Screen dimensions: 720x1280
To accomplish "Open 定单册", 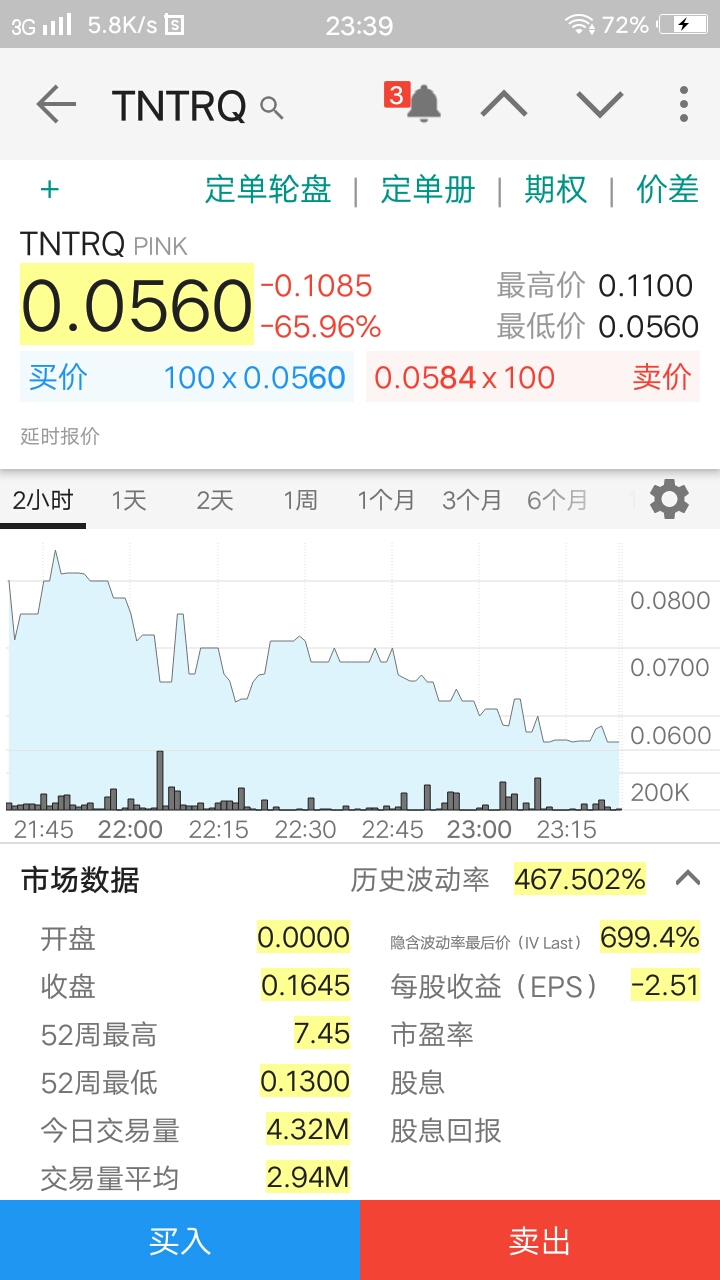I will [428, 189].
